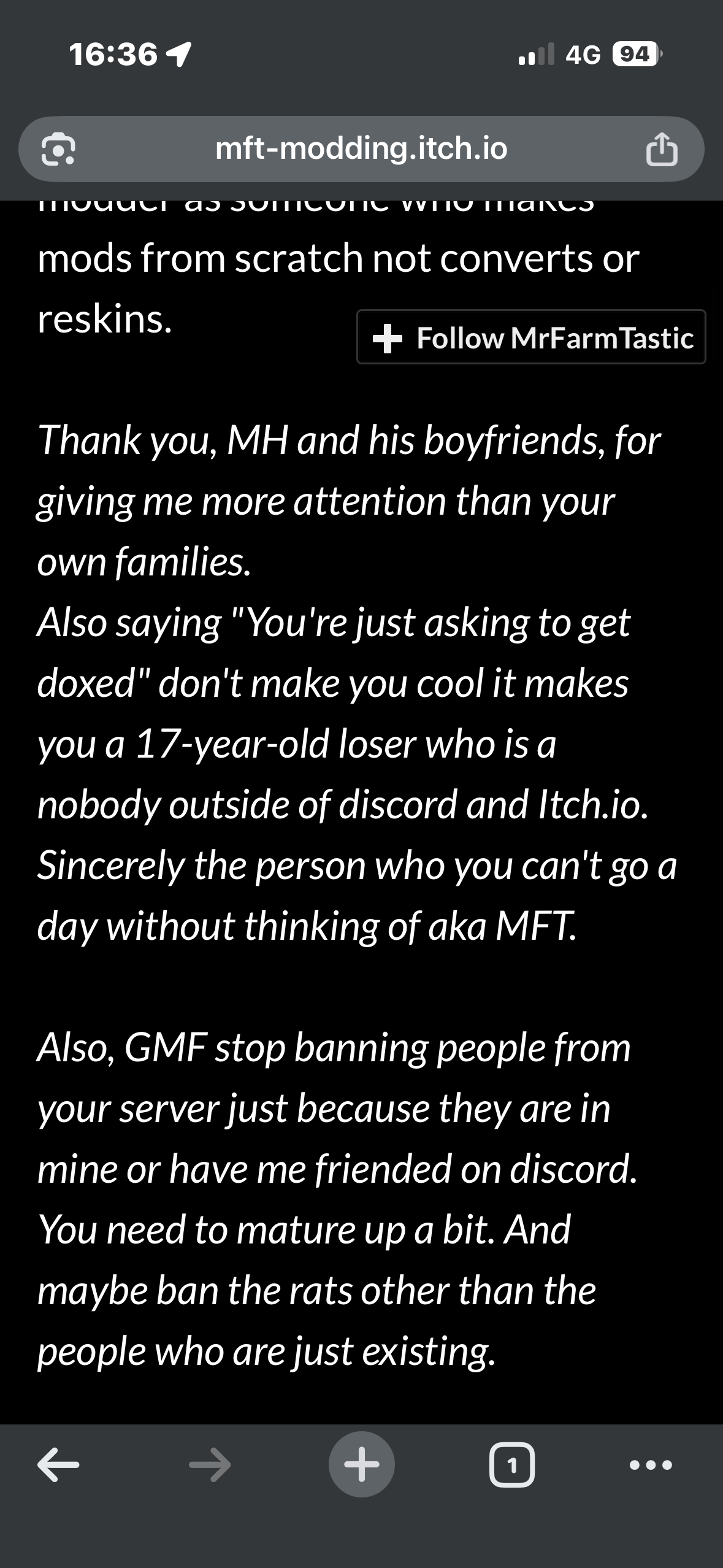Tap the Follow MrFarmTastic button
Viewport: 723px width, 1568px height.
(x=531, y=337)
